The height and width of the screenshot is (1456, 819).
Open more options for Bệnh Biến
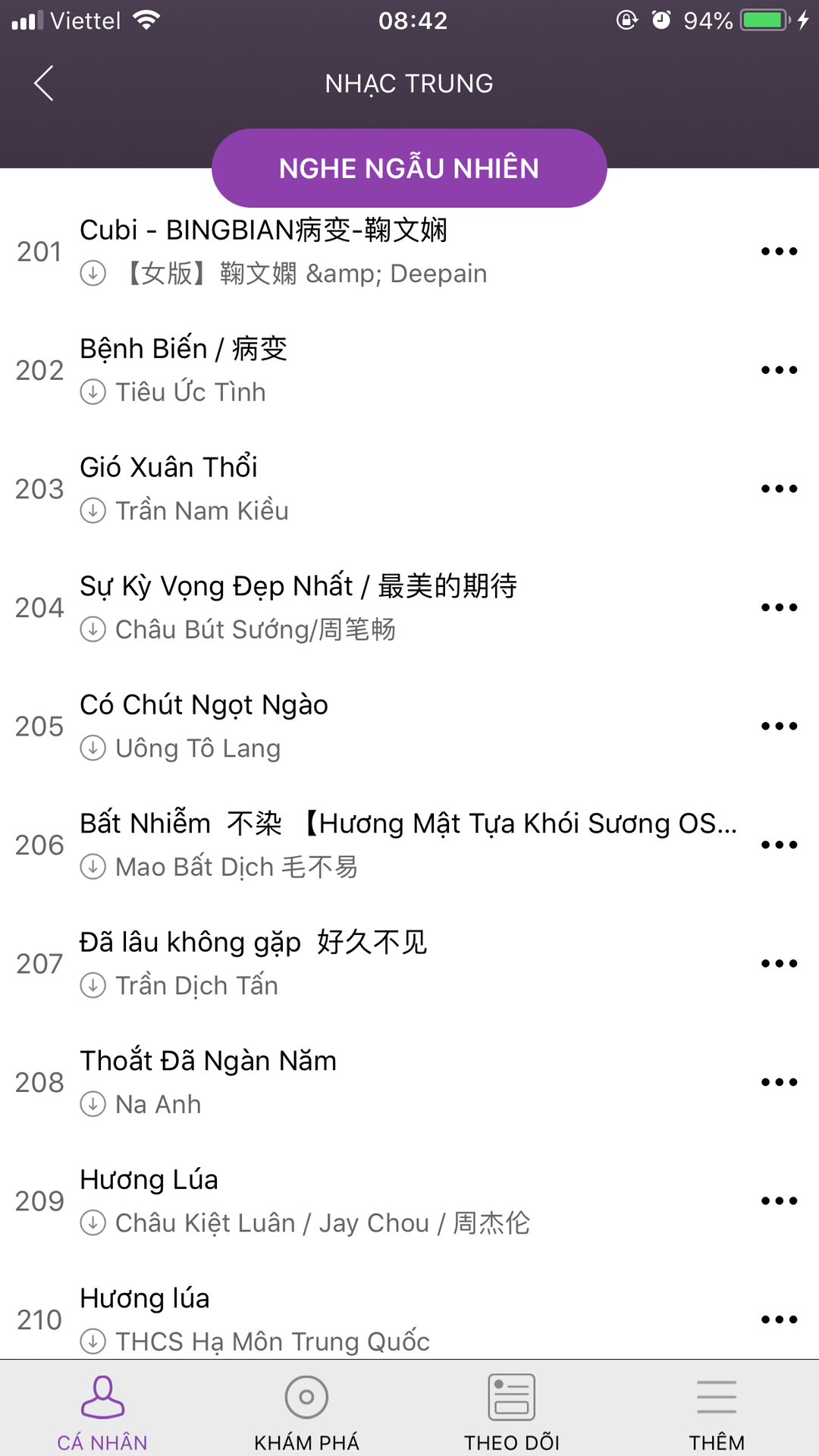click(x=780, y=370)
